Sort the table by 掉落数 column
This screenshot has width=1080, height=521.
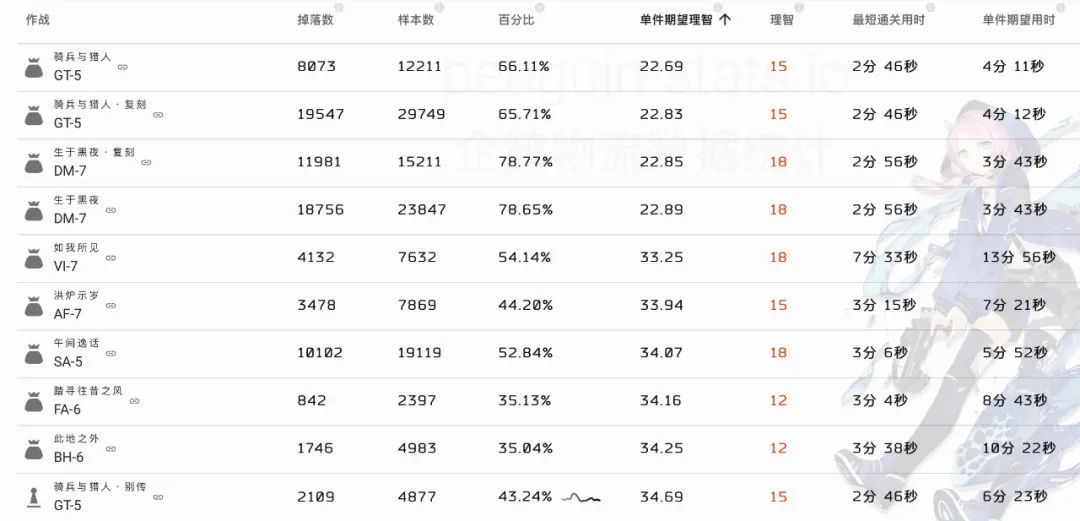315,20
